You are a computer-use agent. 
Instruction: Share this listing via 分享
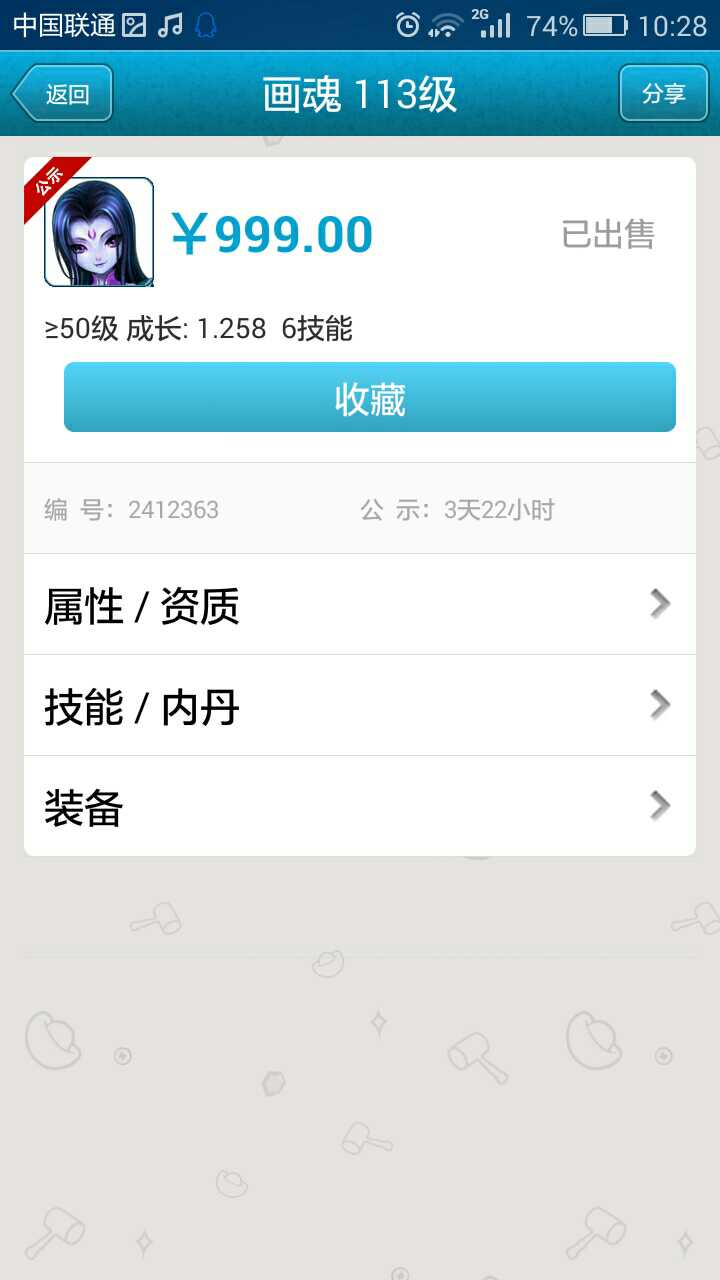[x=663, y=94]
